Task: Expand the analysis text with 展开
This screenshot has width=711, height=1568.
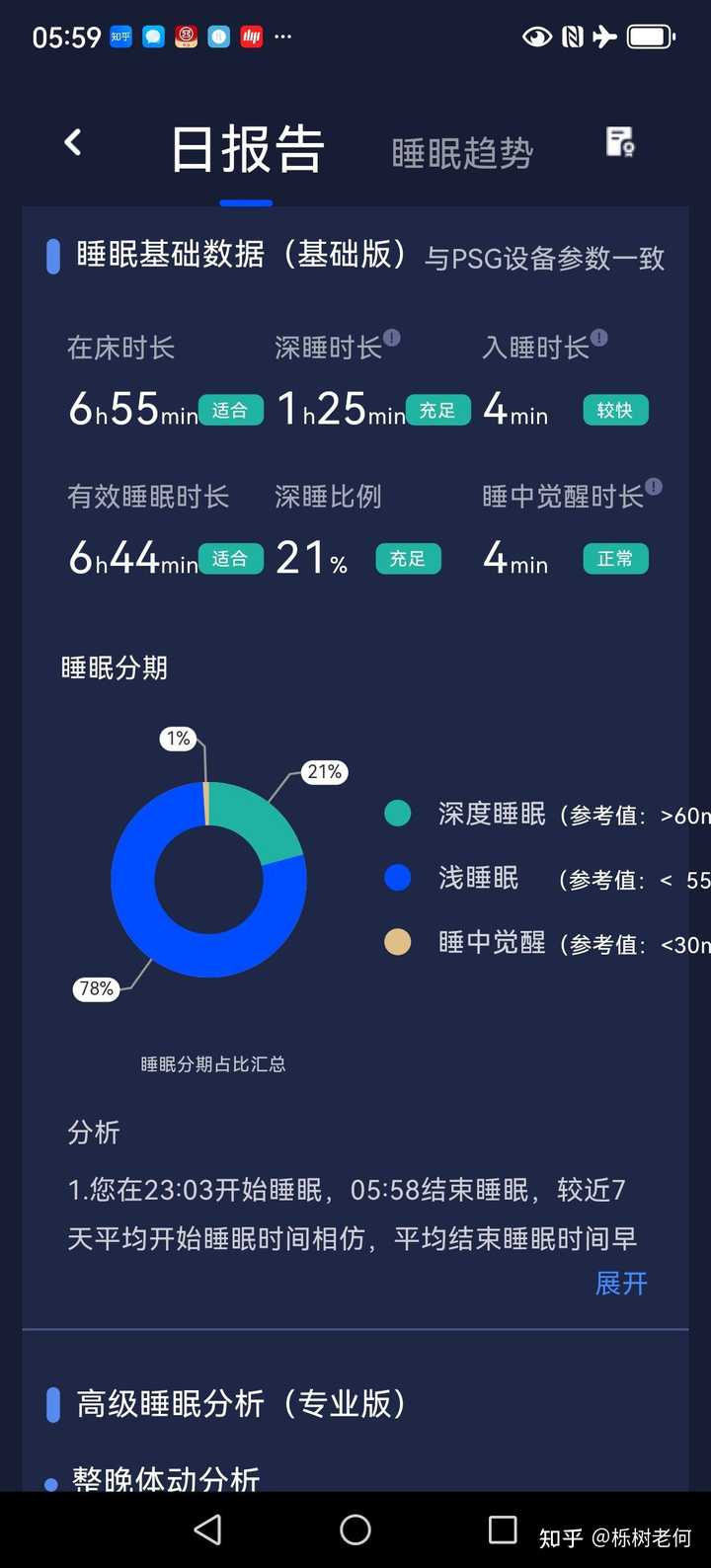Action: [621, 1283]
